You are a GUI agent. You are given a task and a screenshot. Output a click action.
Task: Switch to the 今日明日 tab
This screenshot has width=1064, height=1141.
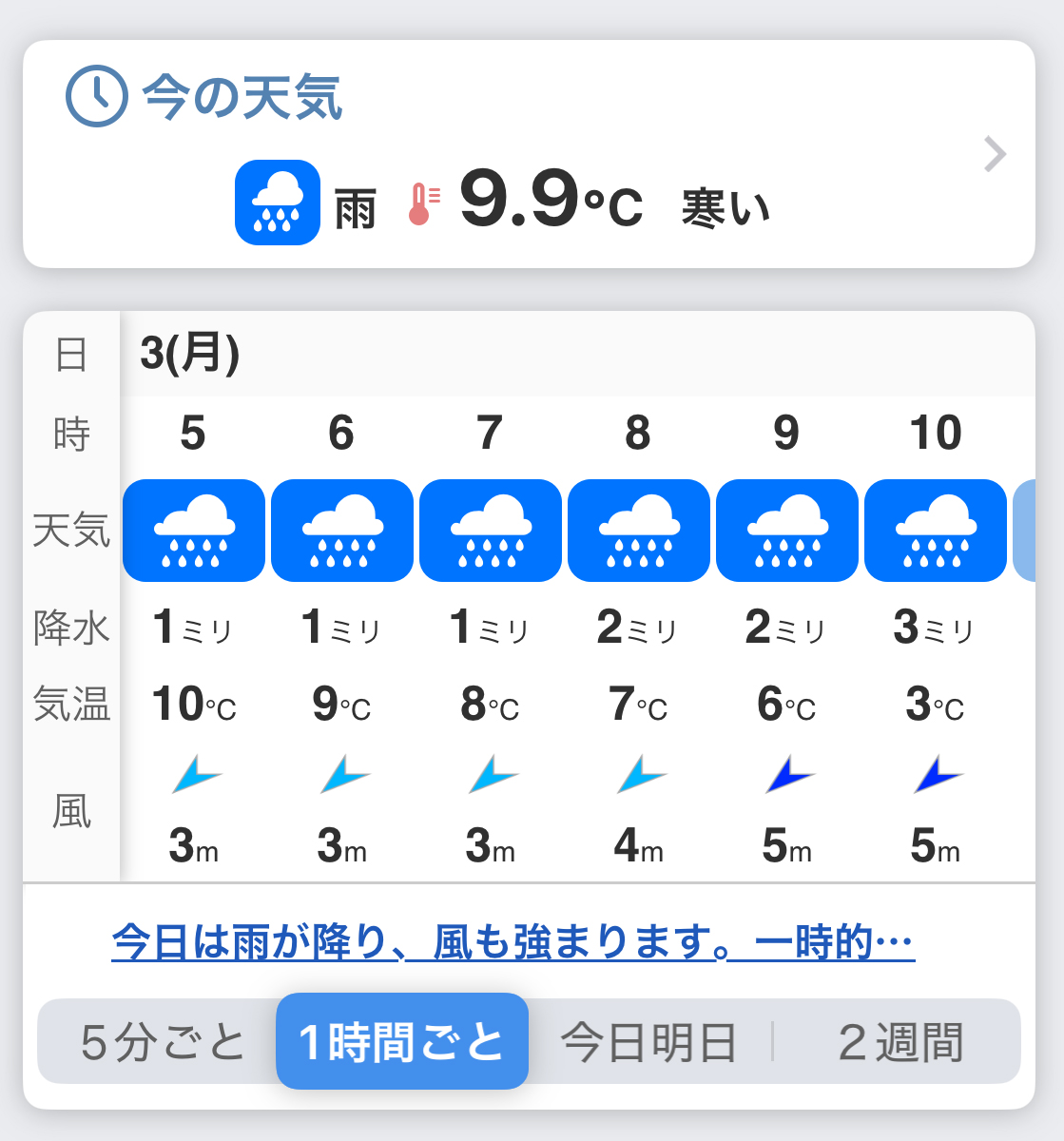649,1042
